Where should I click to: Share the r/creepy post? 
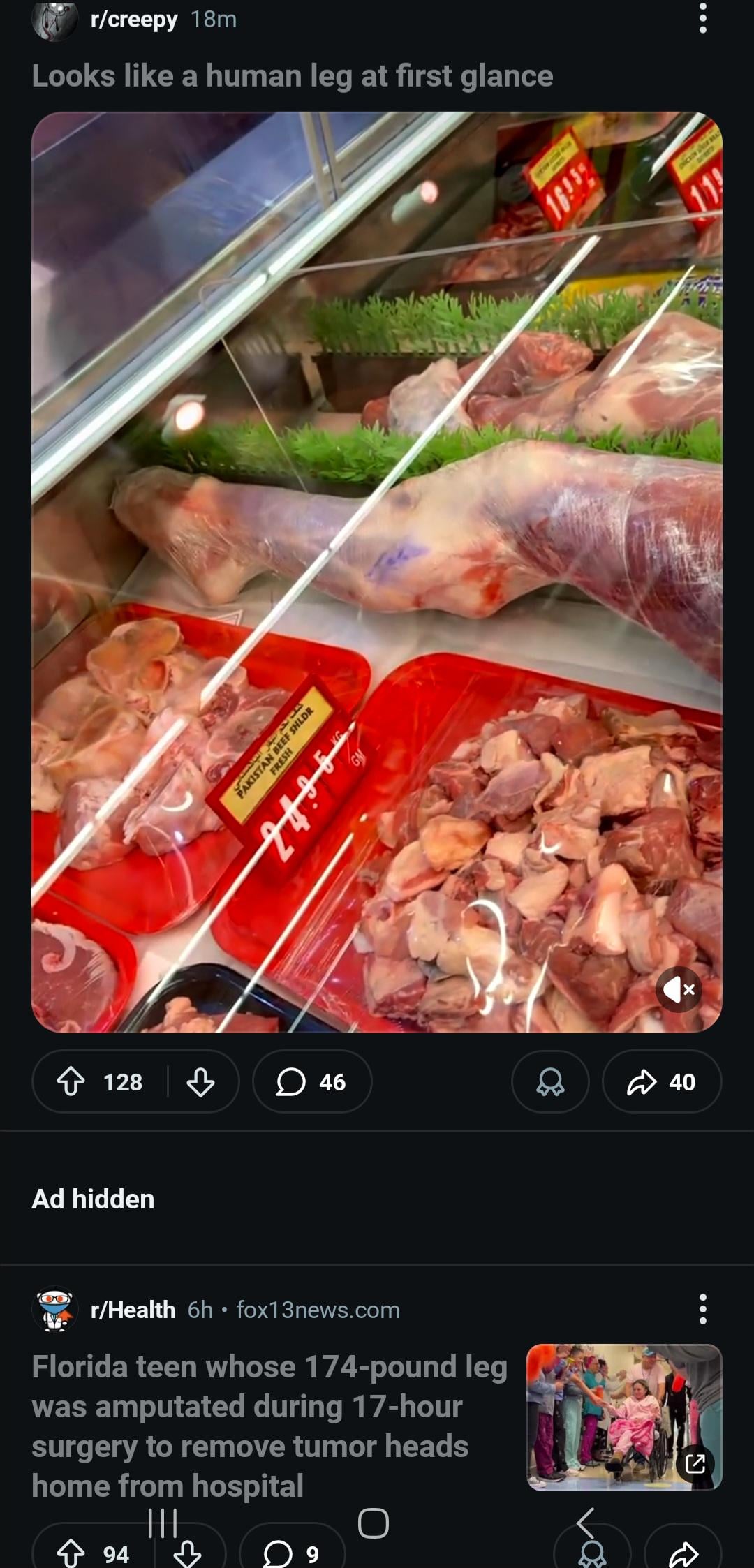(x=661, y=1082)
